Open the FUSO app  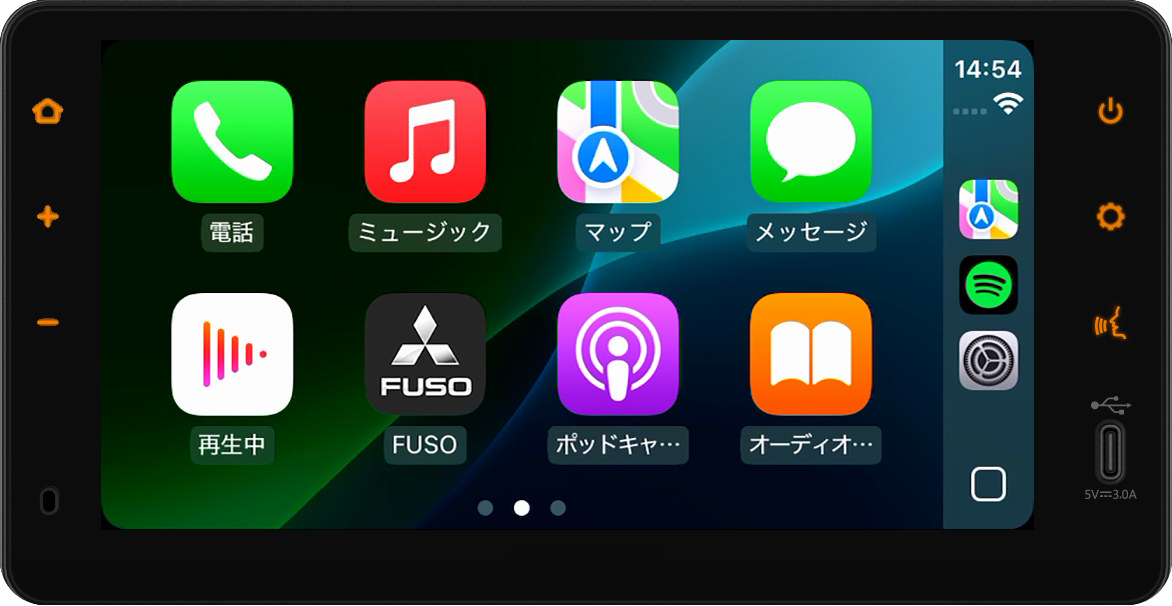click(x=425, y=354)
